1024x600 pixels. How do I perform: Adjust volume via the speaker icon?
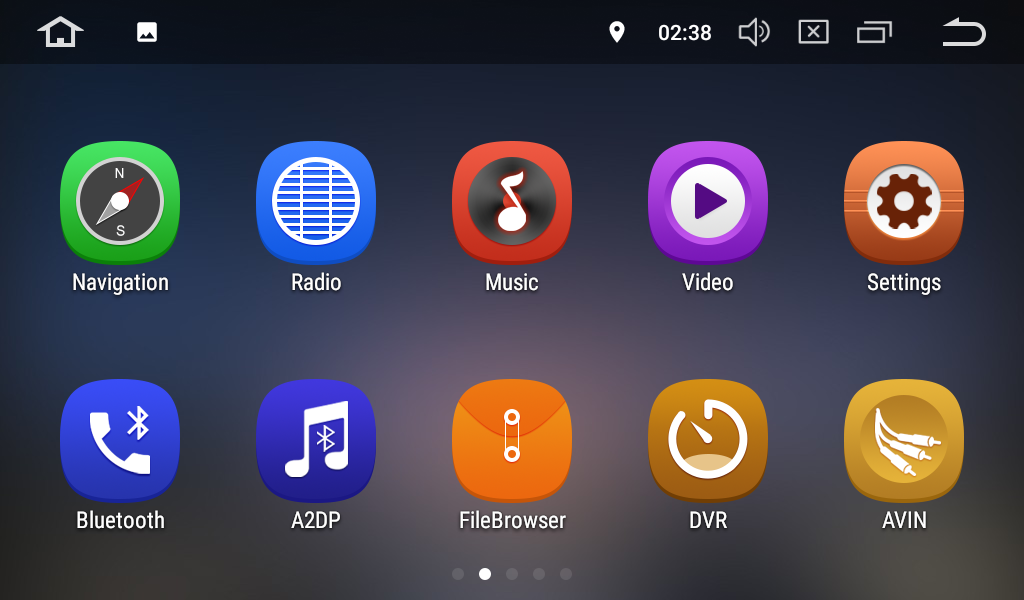pyautogui.click(x=754, y=32)
